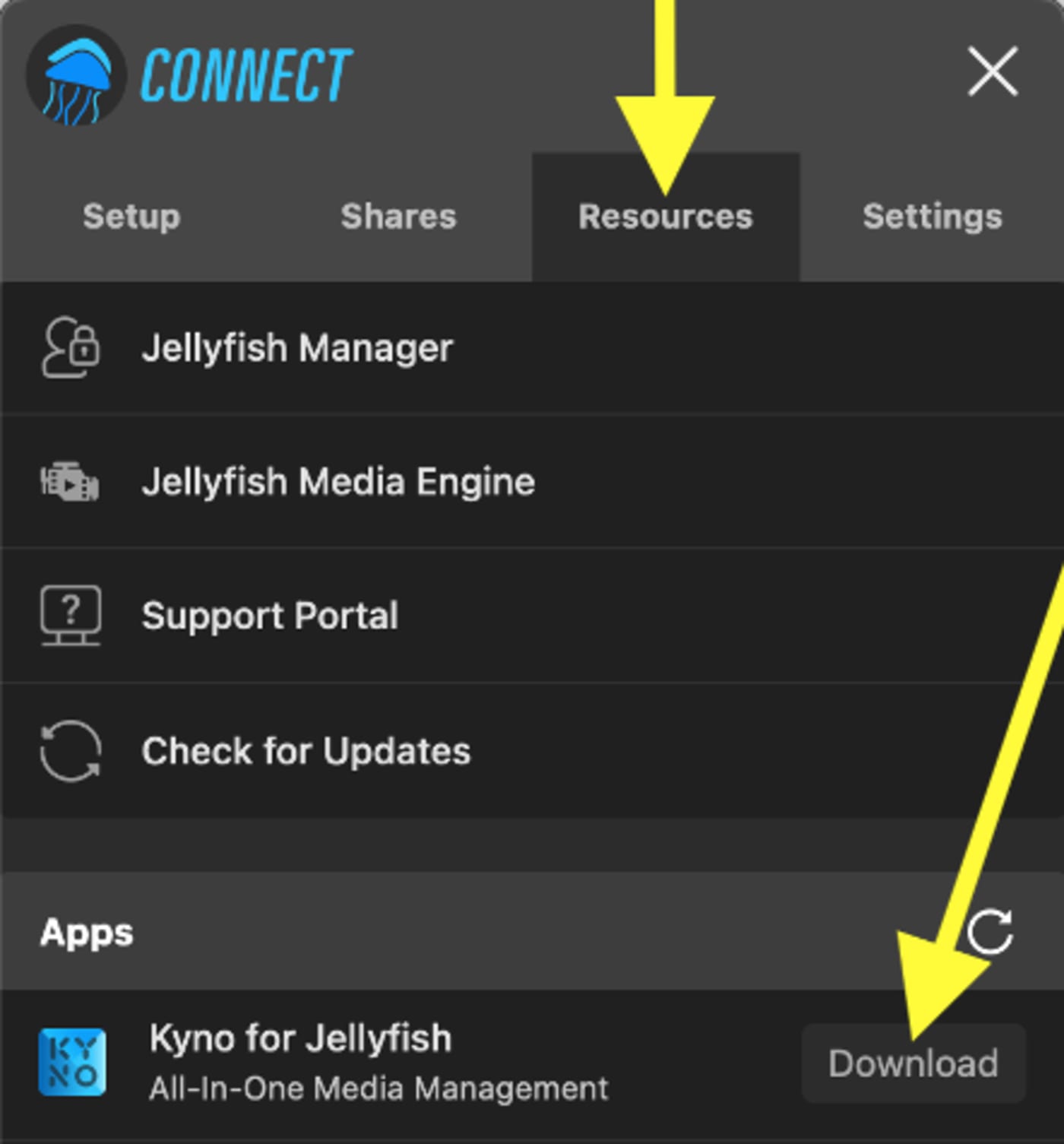
Task: Switch to the Shares tab
Action: pos(398,217)
